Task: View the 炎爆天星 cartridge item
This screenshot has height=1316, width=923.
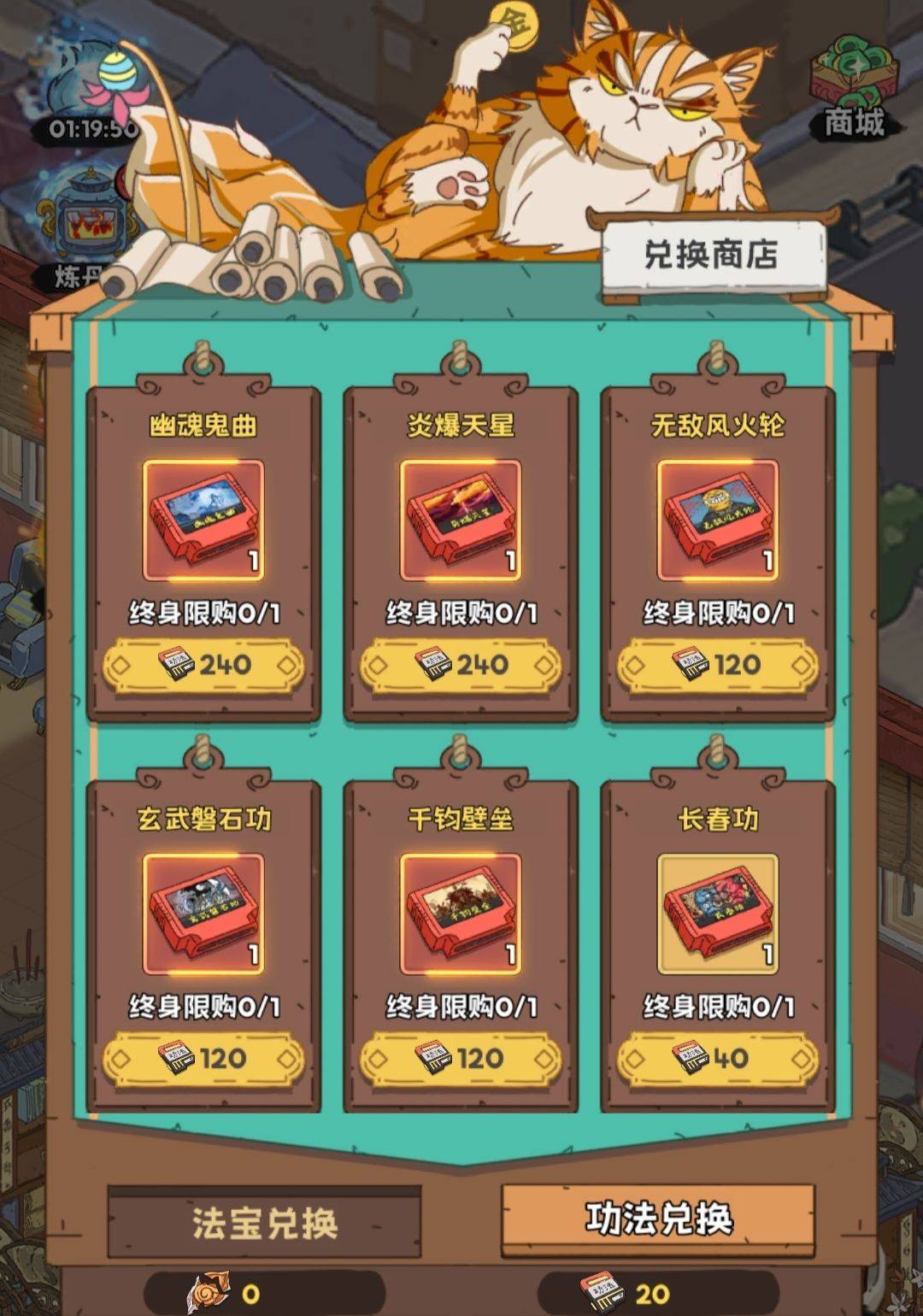Action: 461,520
